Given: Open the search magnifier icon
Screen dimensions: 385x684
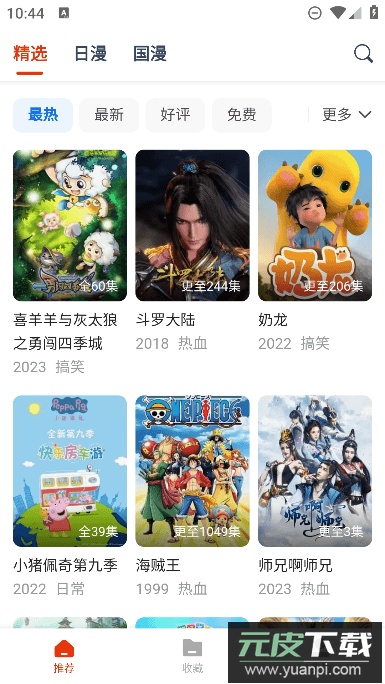Looking at the screenshot, I should tap(363, 54).
